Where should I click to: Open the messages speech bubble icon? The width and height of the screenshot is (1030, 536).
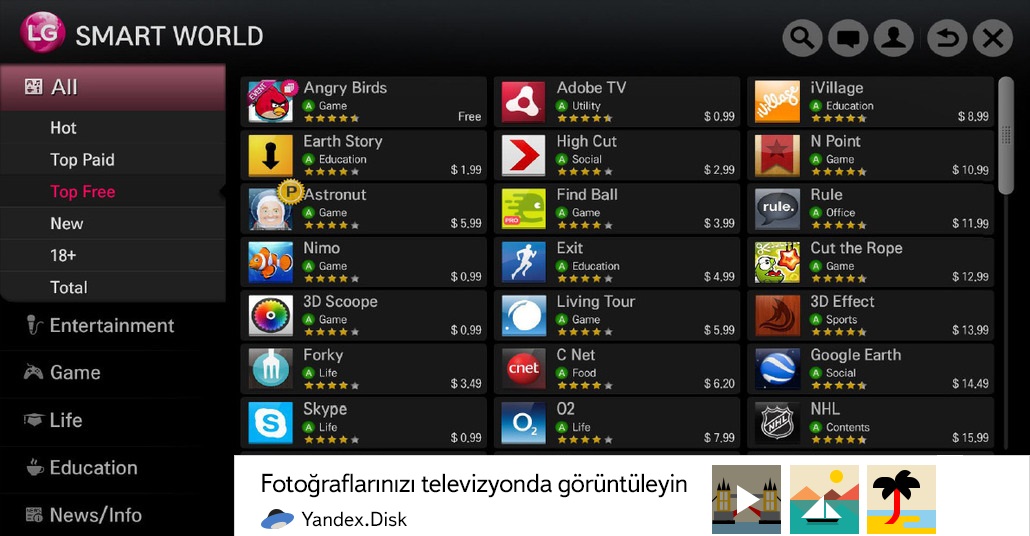848,39
